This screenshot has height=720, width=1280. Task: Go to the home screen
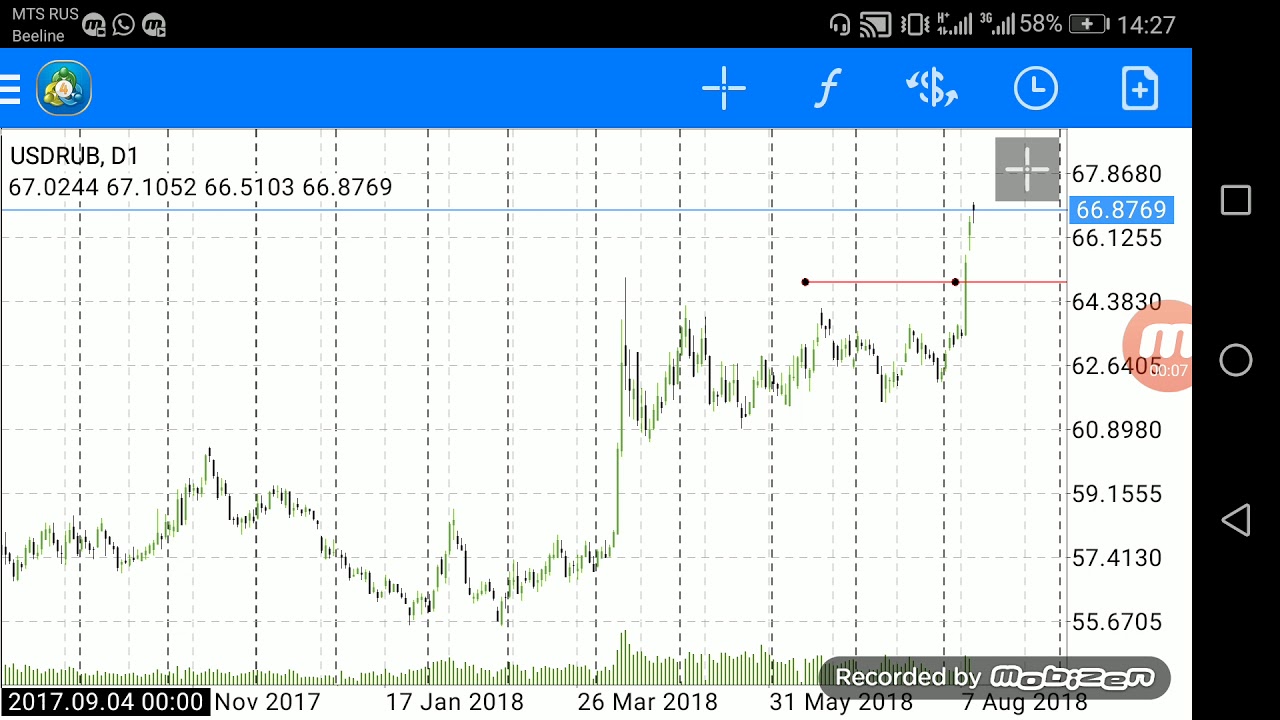click(1236, 360)
